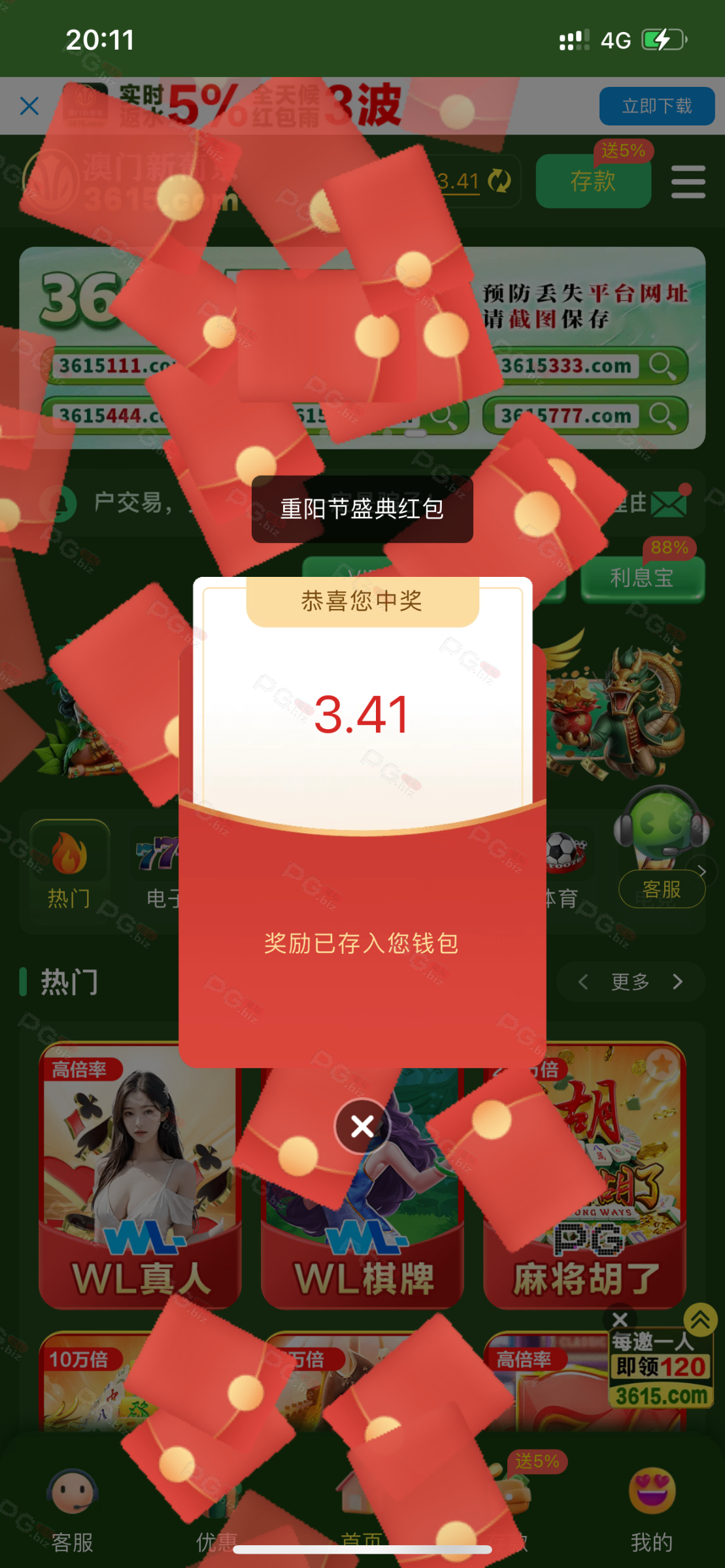The width and height of the screenshot is (725, 1568).
Task: Open the 麻将胡了 game card
Action: tap(584, 1176)
